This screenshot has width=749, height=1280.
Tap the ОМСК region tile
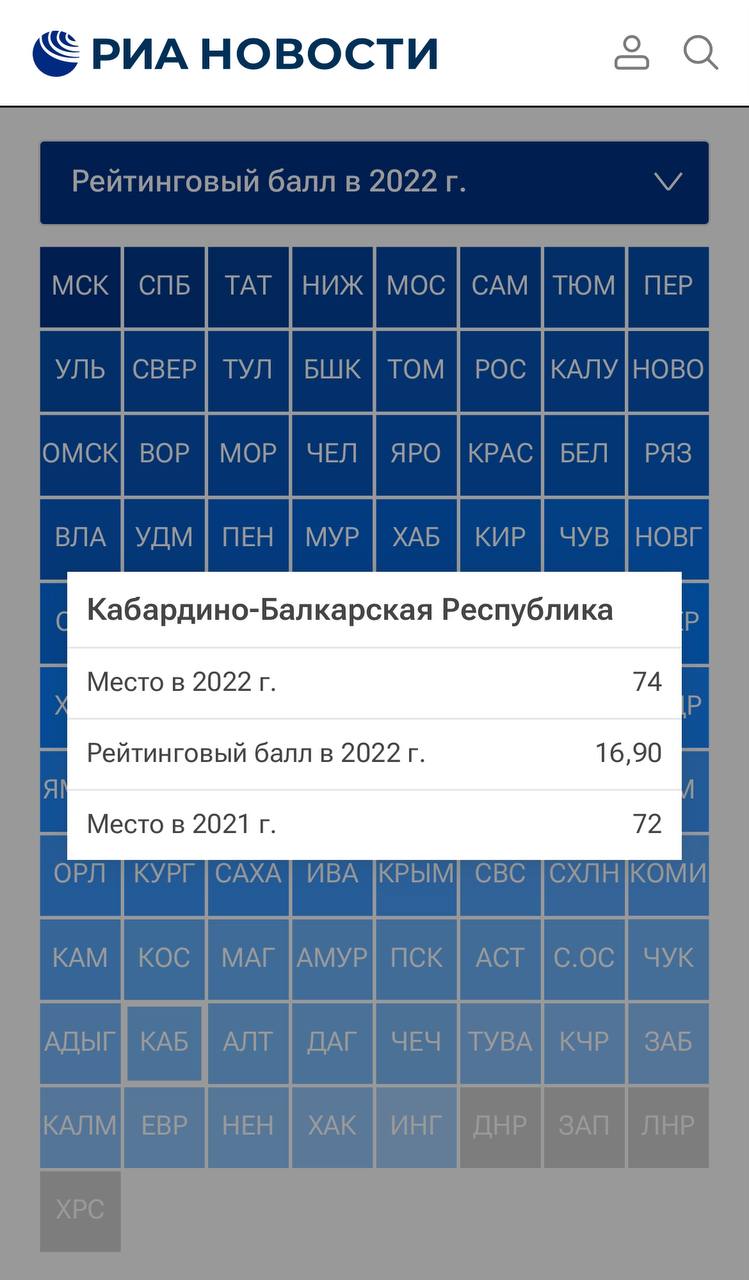click(80, 454)
